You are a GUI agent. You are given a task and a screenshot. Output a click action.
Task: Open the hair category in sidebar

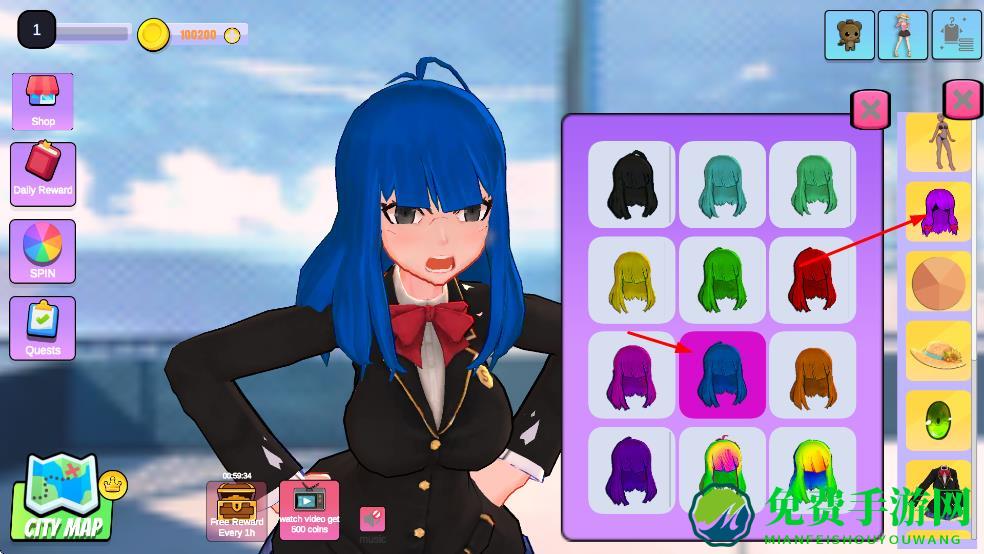point(938,212)
